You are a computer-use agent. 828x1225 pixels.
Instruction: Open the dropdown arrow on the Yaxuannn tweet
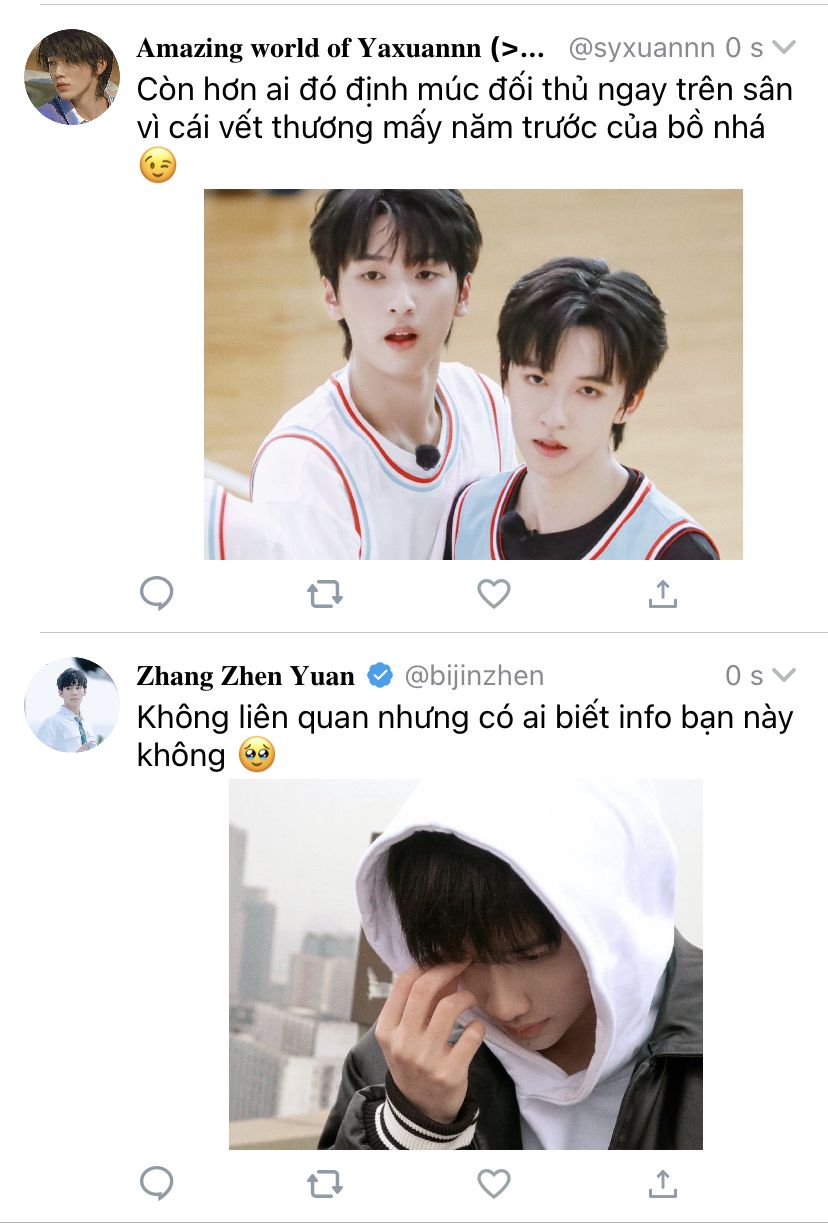click(784, 48)
